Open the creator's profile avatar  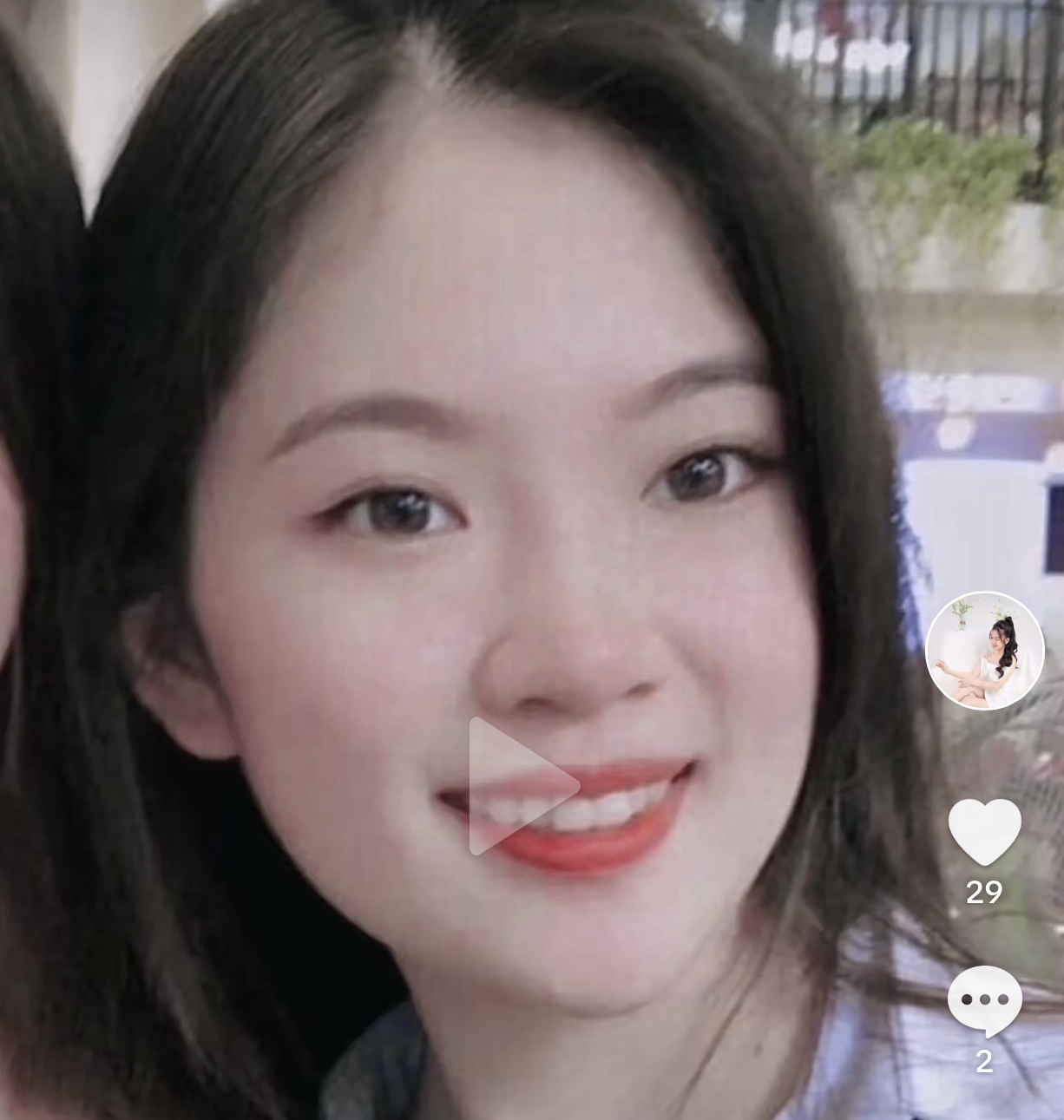984,651
